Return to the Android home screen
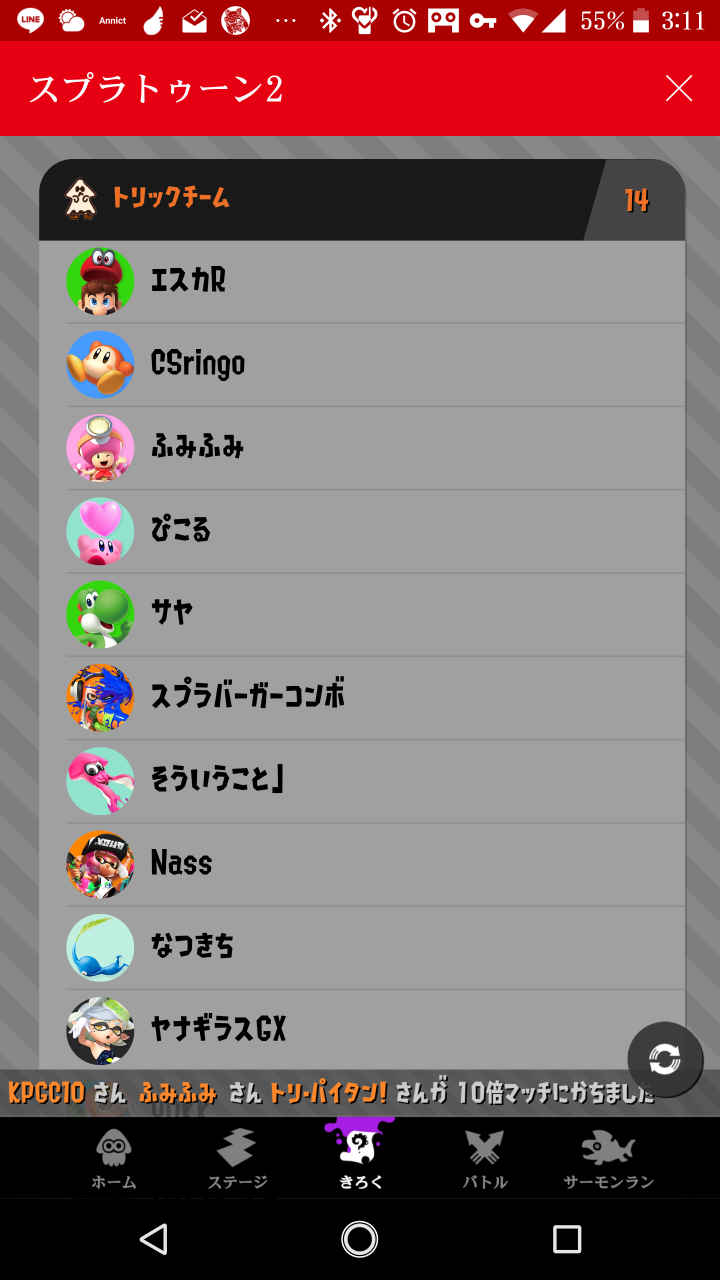This screenshot has height=1280, width=720. [360, 1240]
